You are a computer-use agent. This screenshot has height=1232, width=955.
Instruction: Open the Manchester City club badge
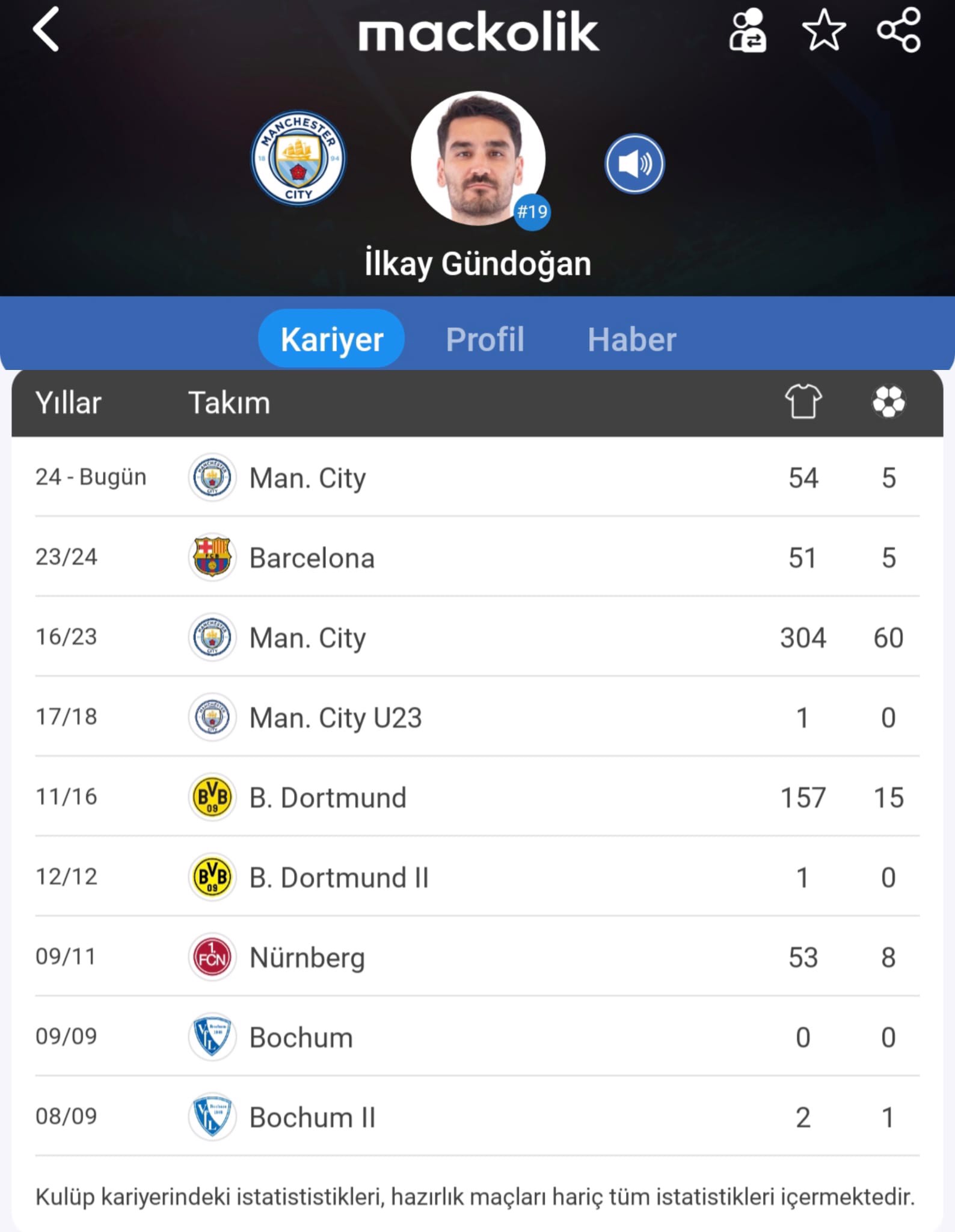point(298,158)
